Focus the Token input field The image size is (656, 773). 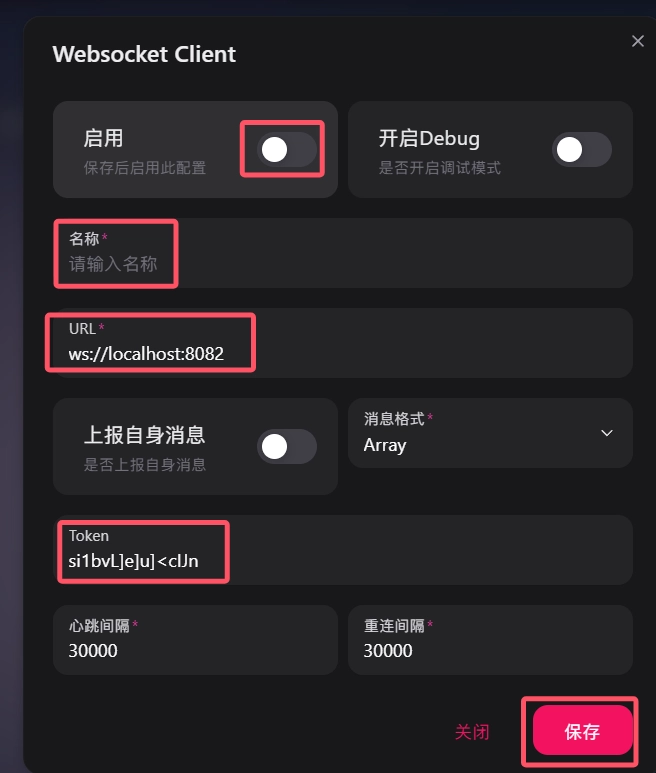point(340,560)
